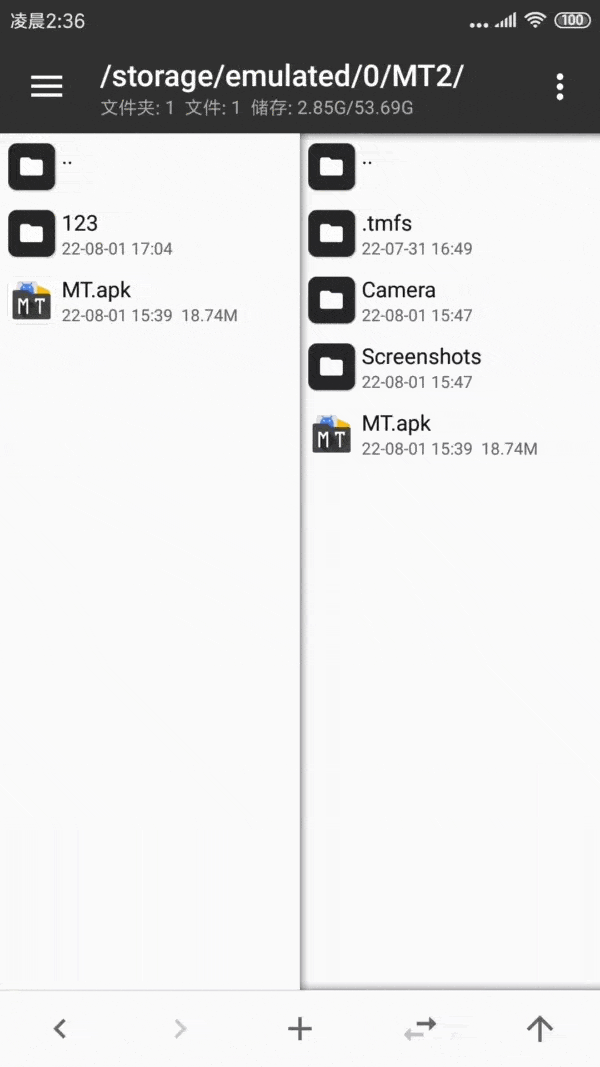Open the Screenshots folder
The height and width of the screenshot is (1067, 600).
pos(450,367)
